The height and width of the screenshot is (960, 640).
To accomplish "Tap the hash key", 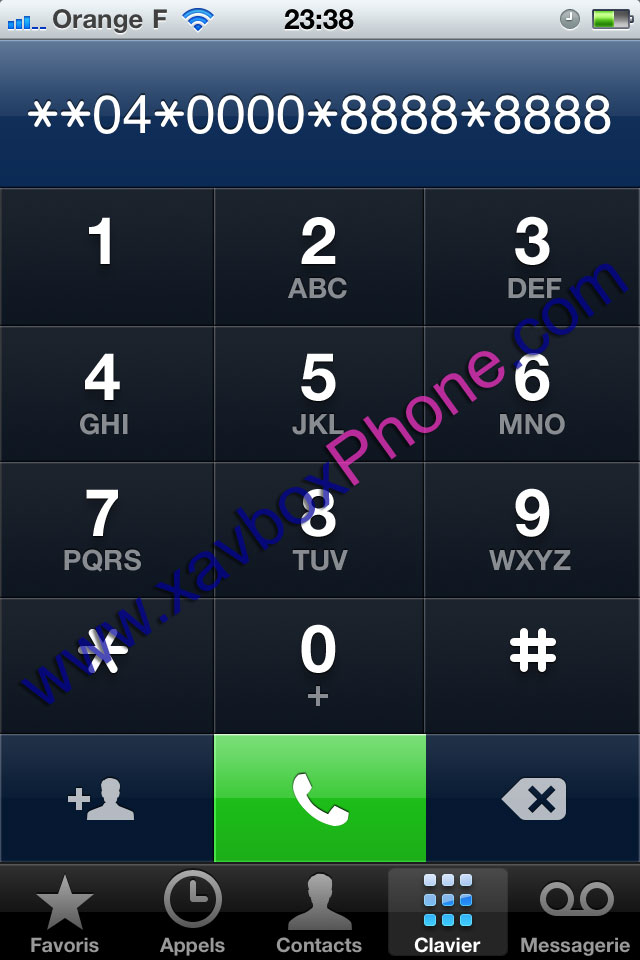I will coord(533,666).
